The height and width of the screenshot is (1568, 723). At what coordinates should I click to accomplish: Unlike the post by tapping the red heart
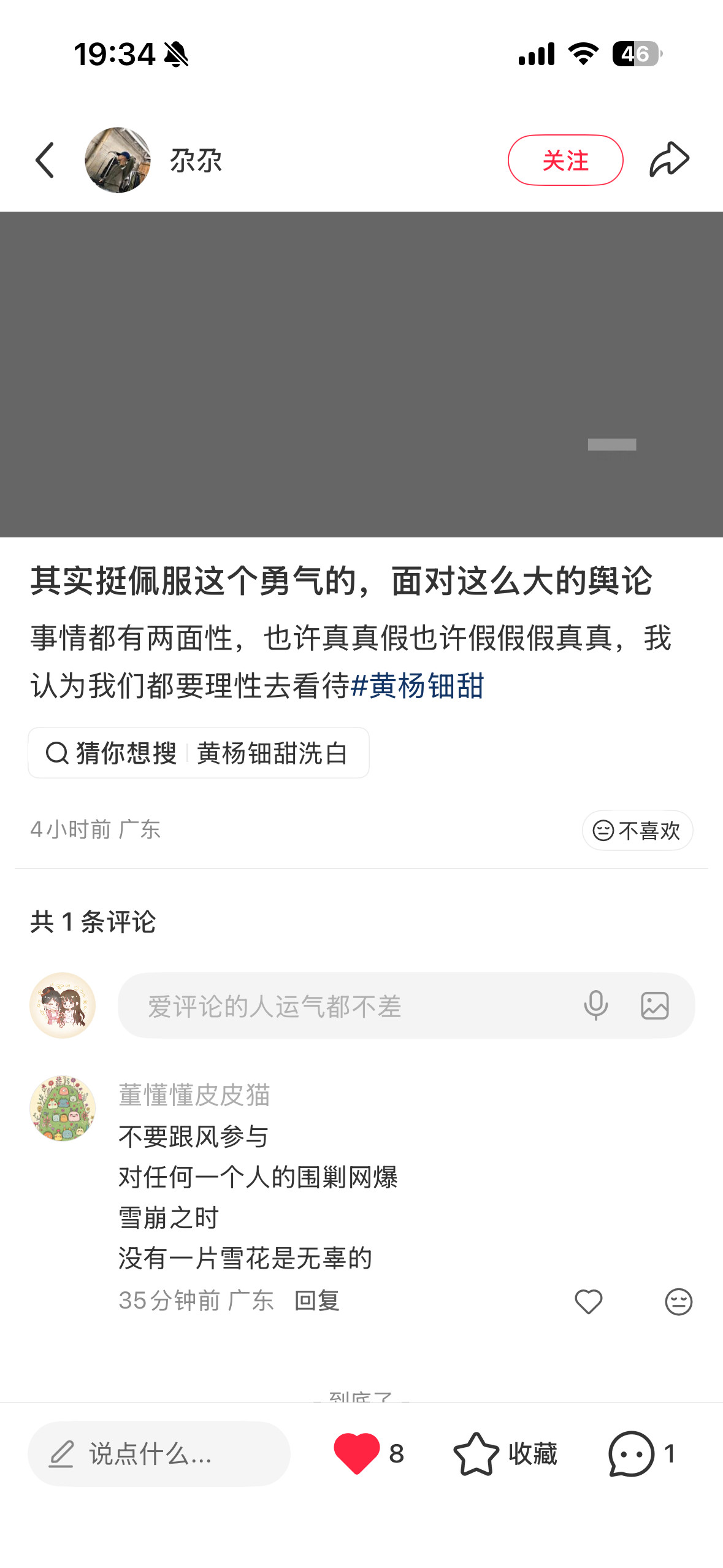[x=359, y=1453]
